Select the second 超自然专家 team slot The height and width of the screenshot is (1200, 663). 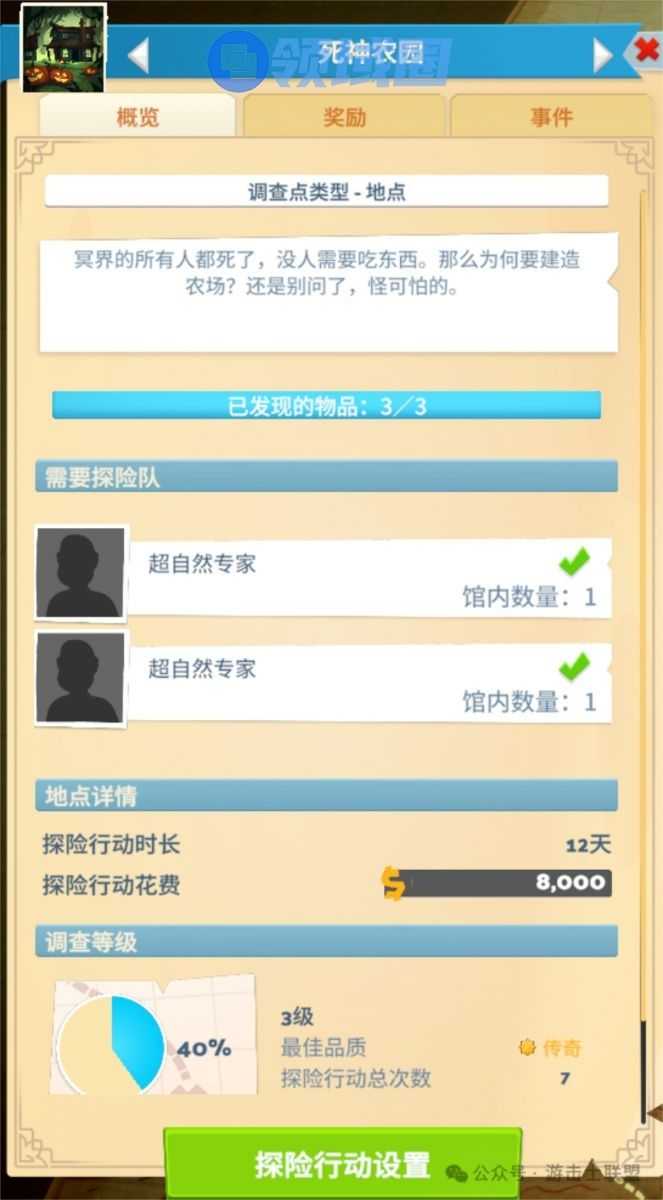click(x=323, y=684)
